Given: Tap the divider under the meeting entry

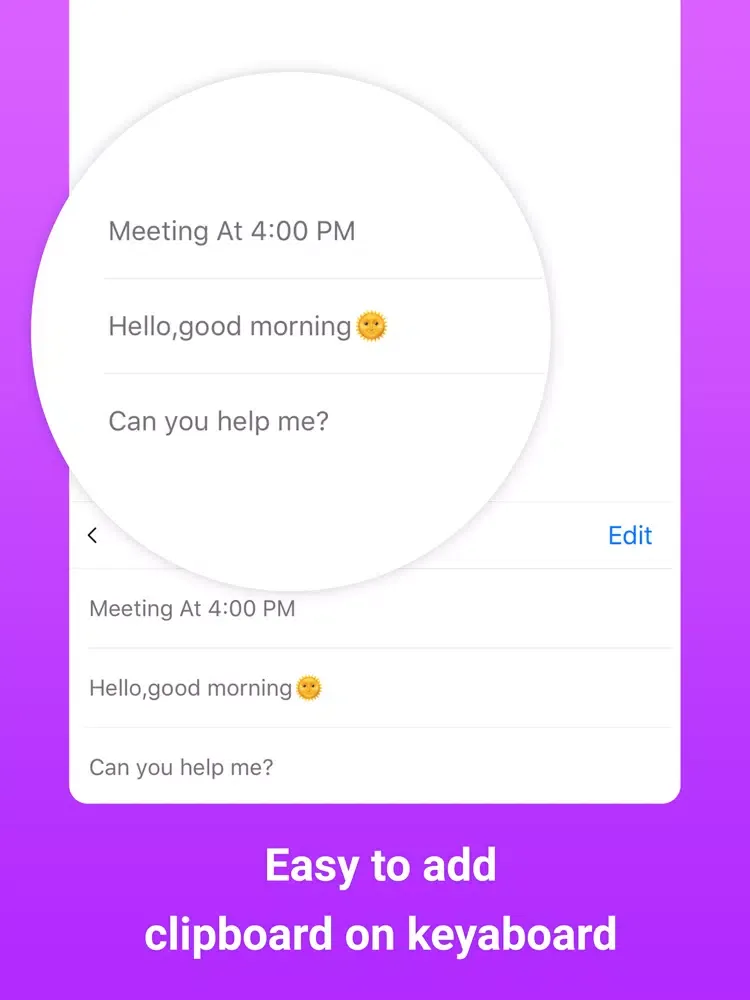Looking at the screenshot, I should [375, 648].
